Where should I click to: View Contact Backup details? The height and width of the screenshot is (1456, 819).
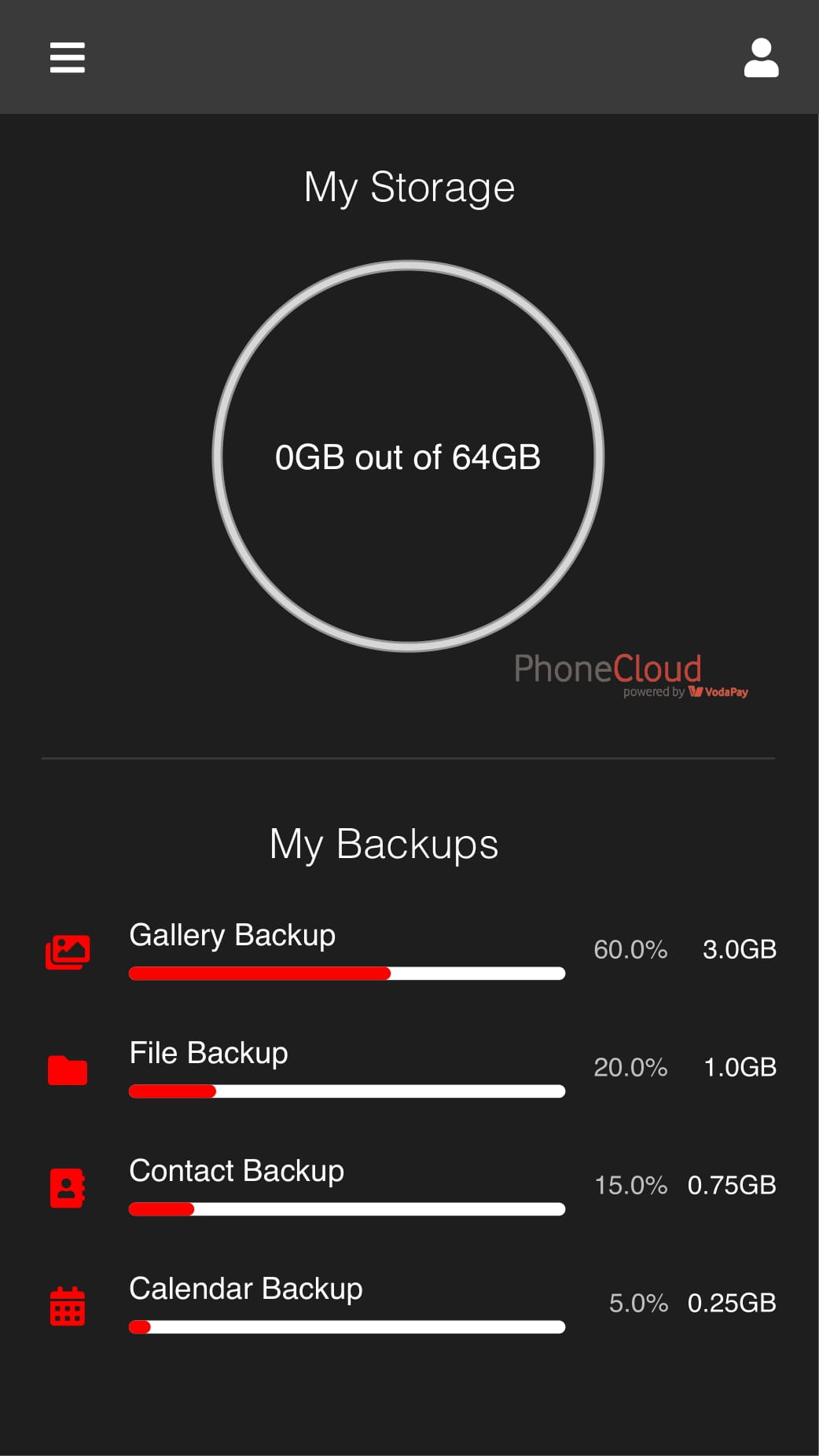(410, 1186)
